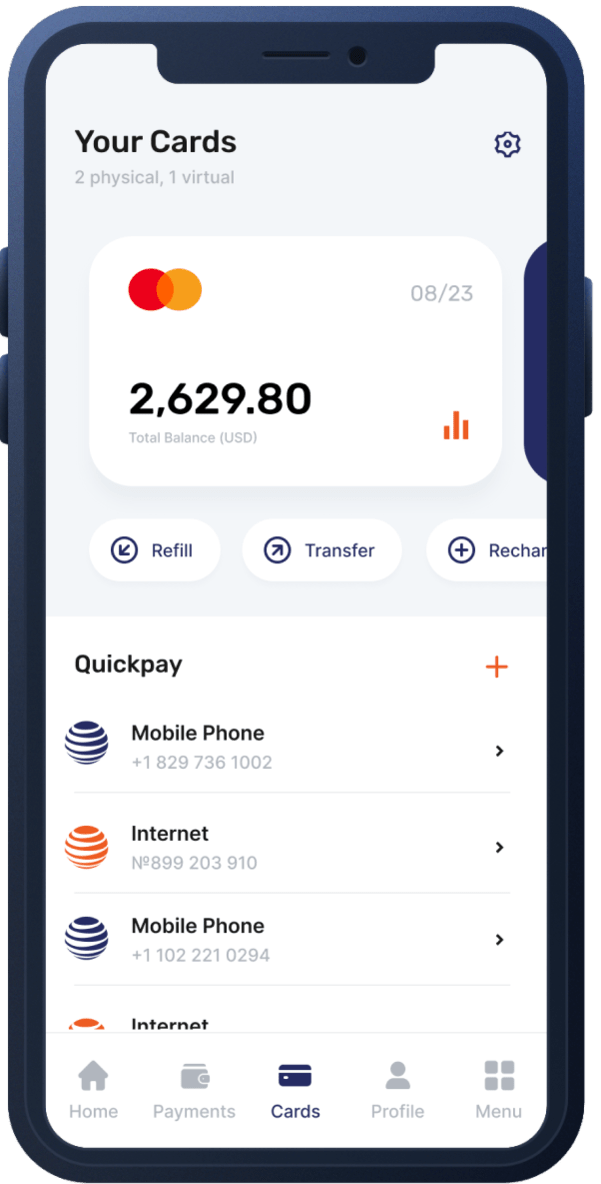Go to the Home tab
The image size is (601, 1184).
[x=93, y=1090]
